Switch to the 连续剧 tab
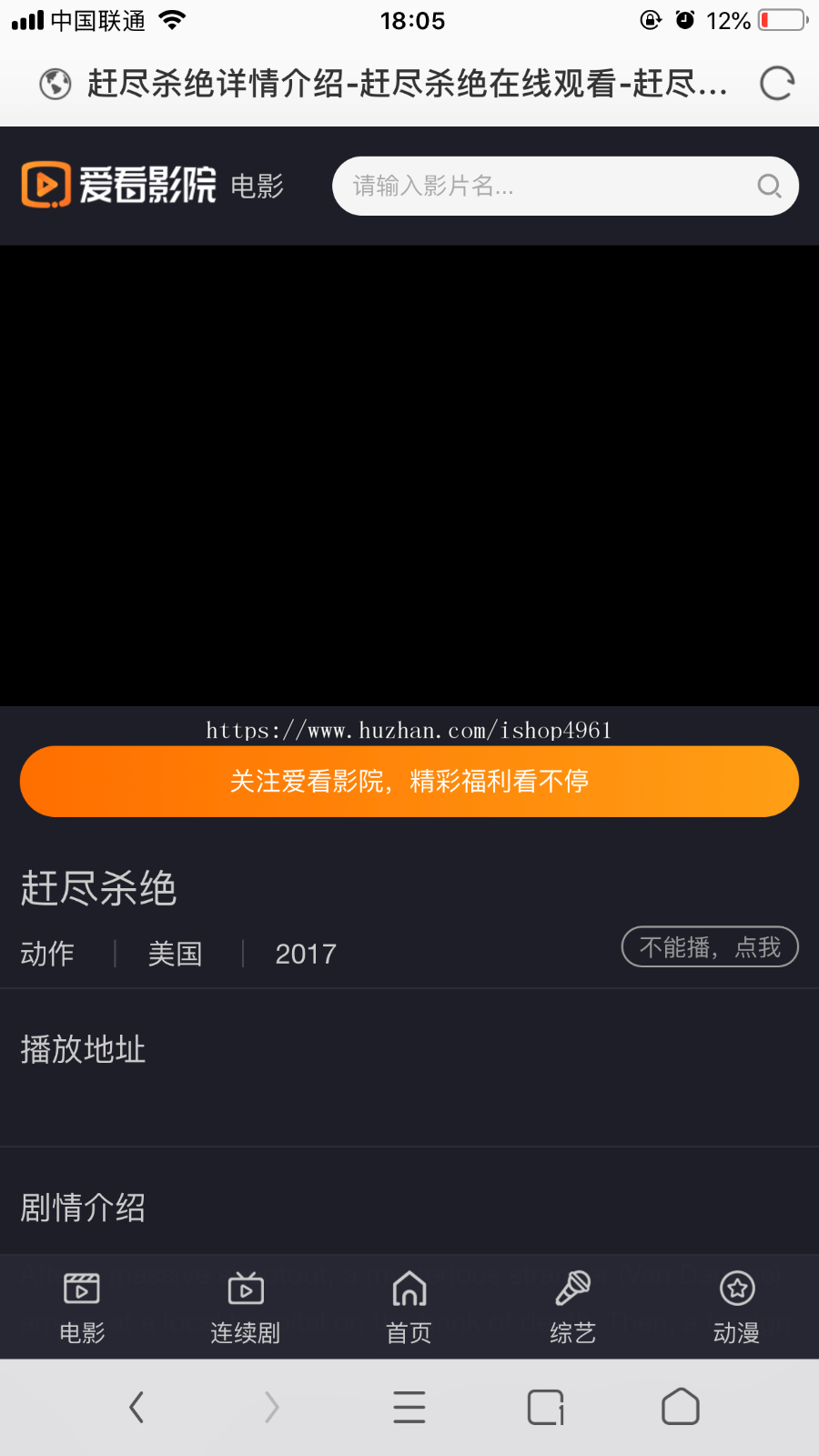819x1456 pixels. click(246, 1308)
